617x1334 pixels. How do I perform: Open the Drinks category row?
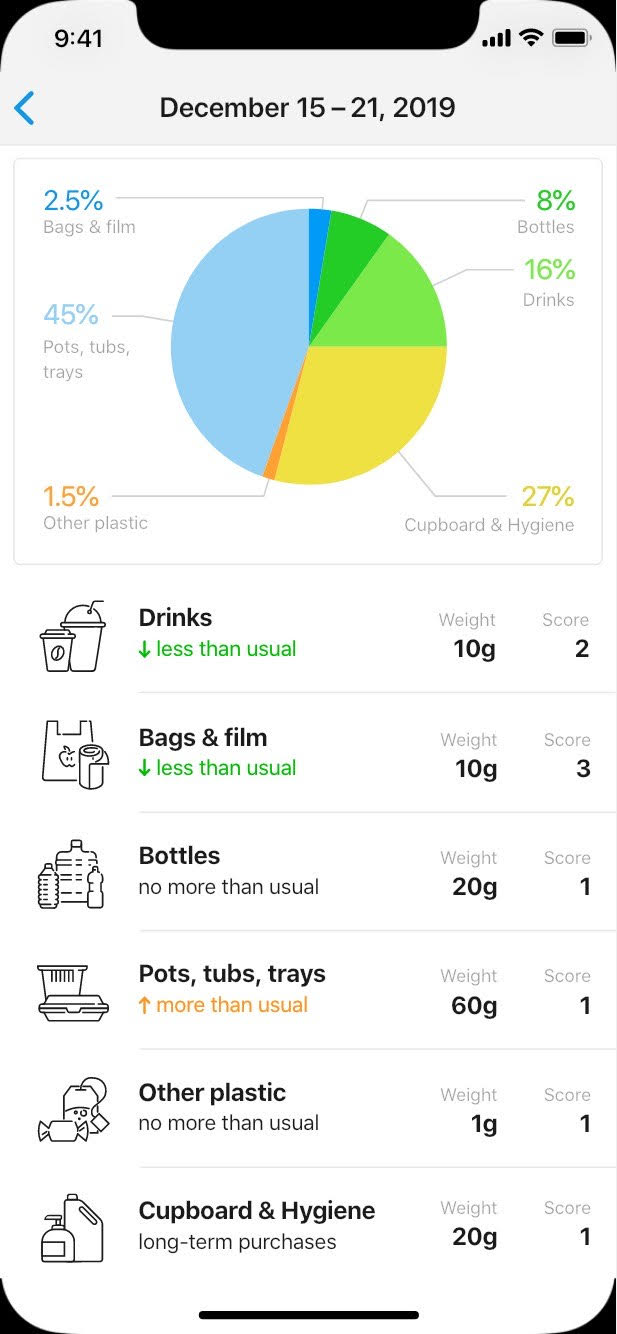pyautogui.click(x=308, y=634)
